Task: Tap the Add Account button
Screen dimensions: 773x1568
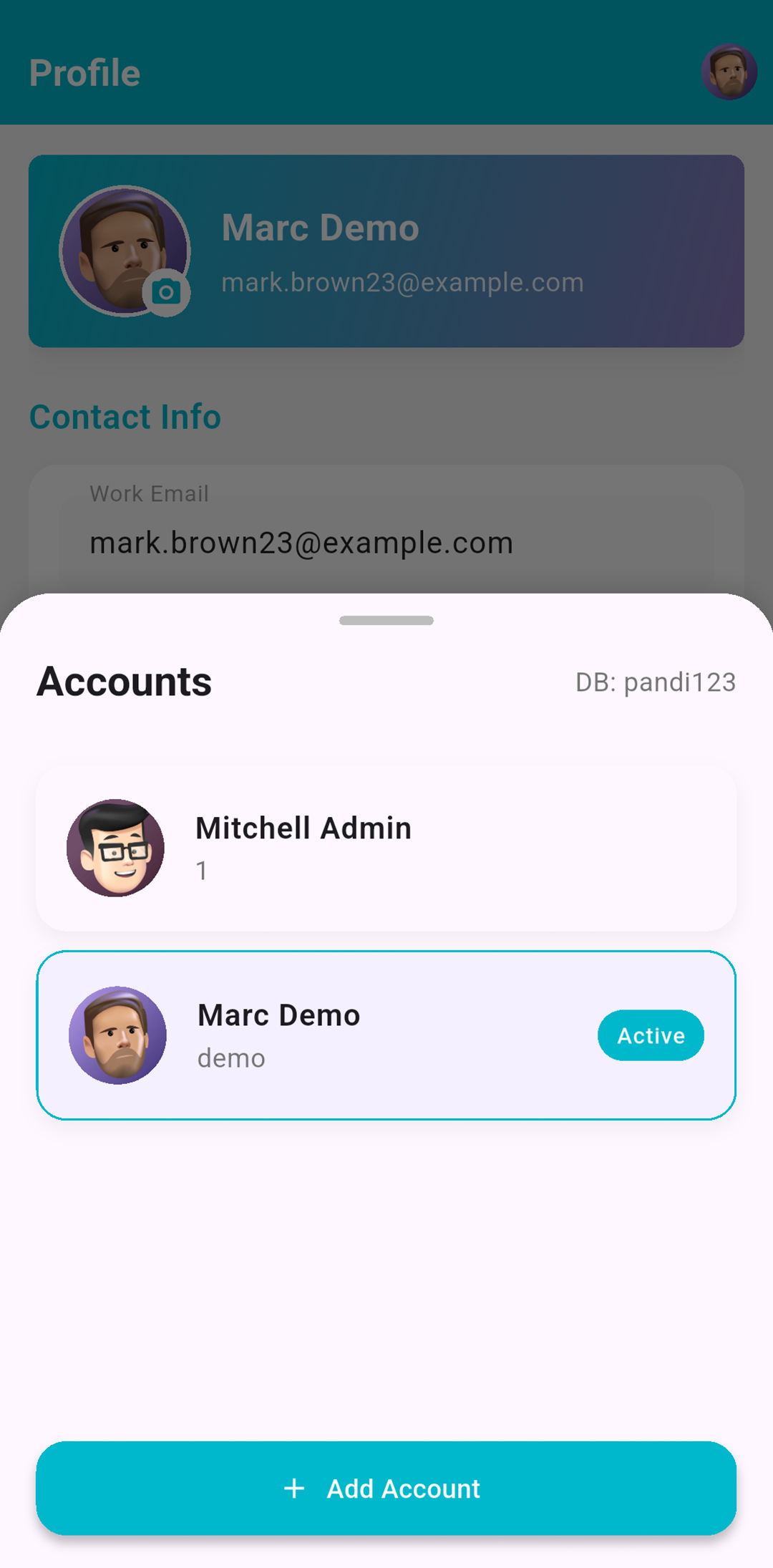Action: point(386,1489)
